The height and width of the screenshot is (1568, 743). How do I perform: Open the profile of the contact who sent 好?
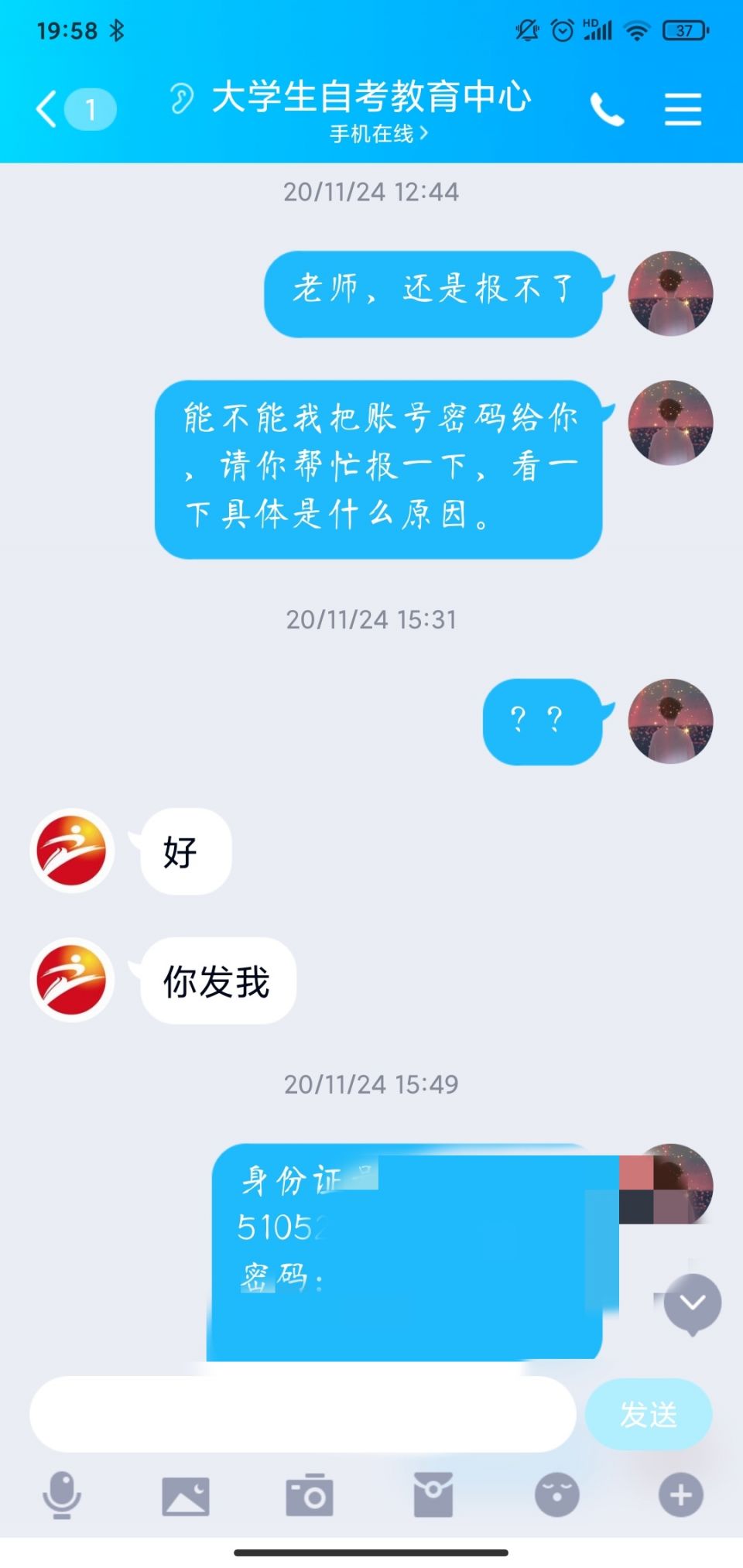(x=73, y=851)
